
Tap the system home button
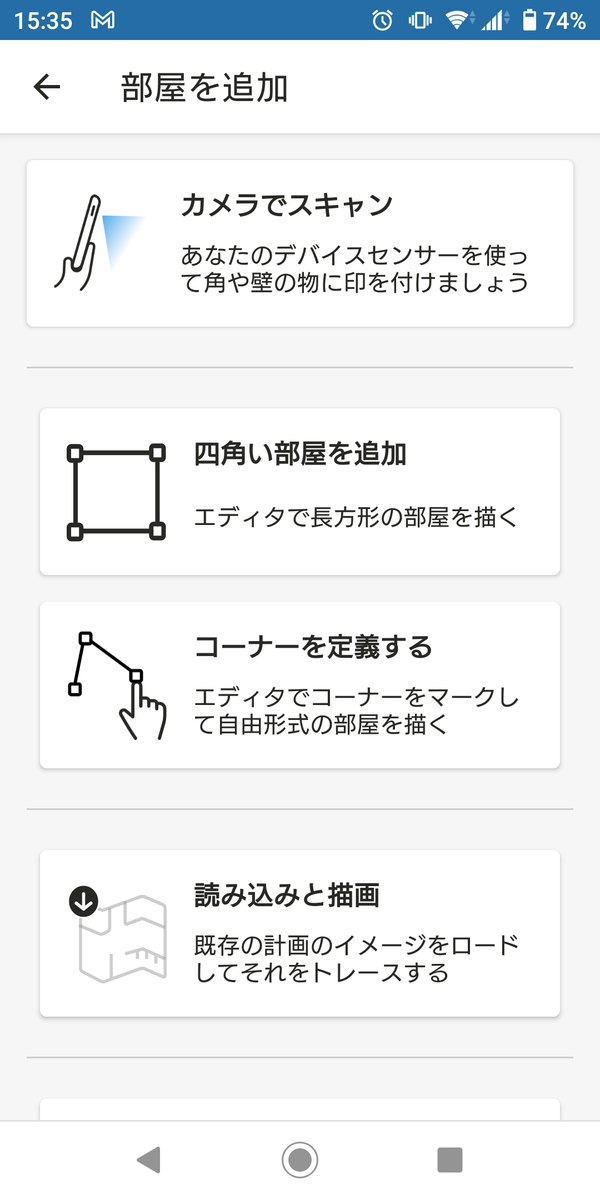300,1160
